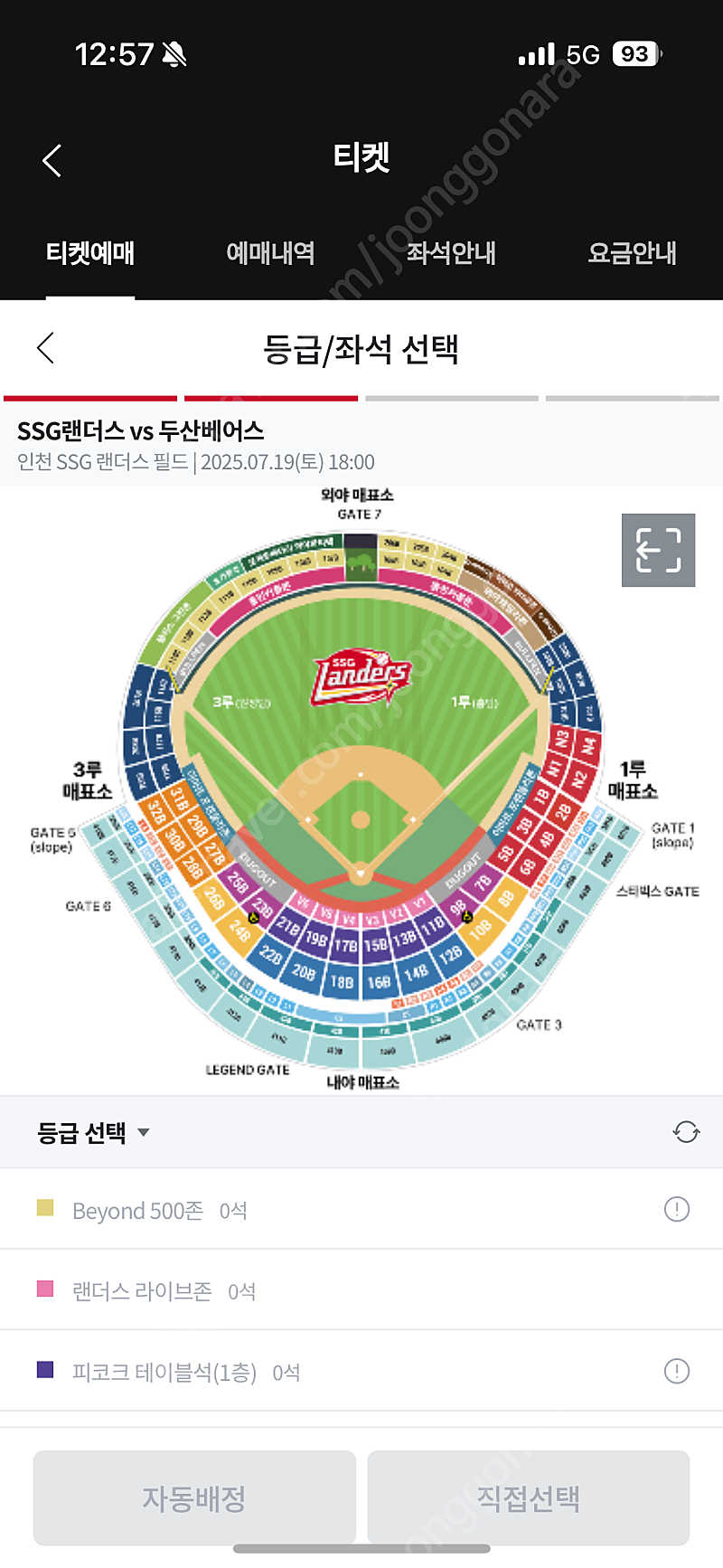This screenshot has width=723, height=1568.
Task: Expand the 등급 선택 dropdown
Action: click(x=93, y=1132)
